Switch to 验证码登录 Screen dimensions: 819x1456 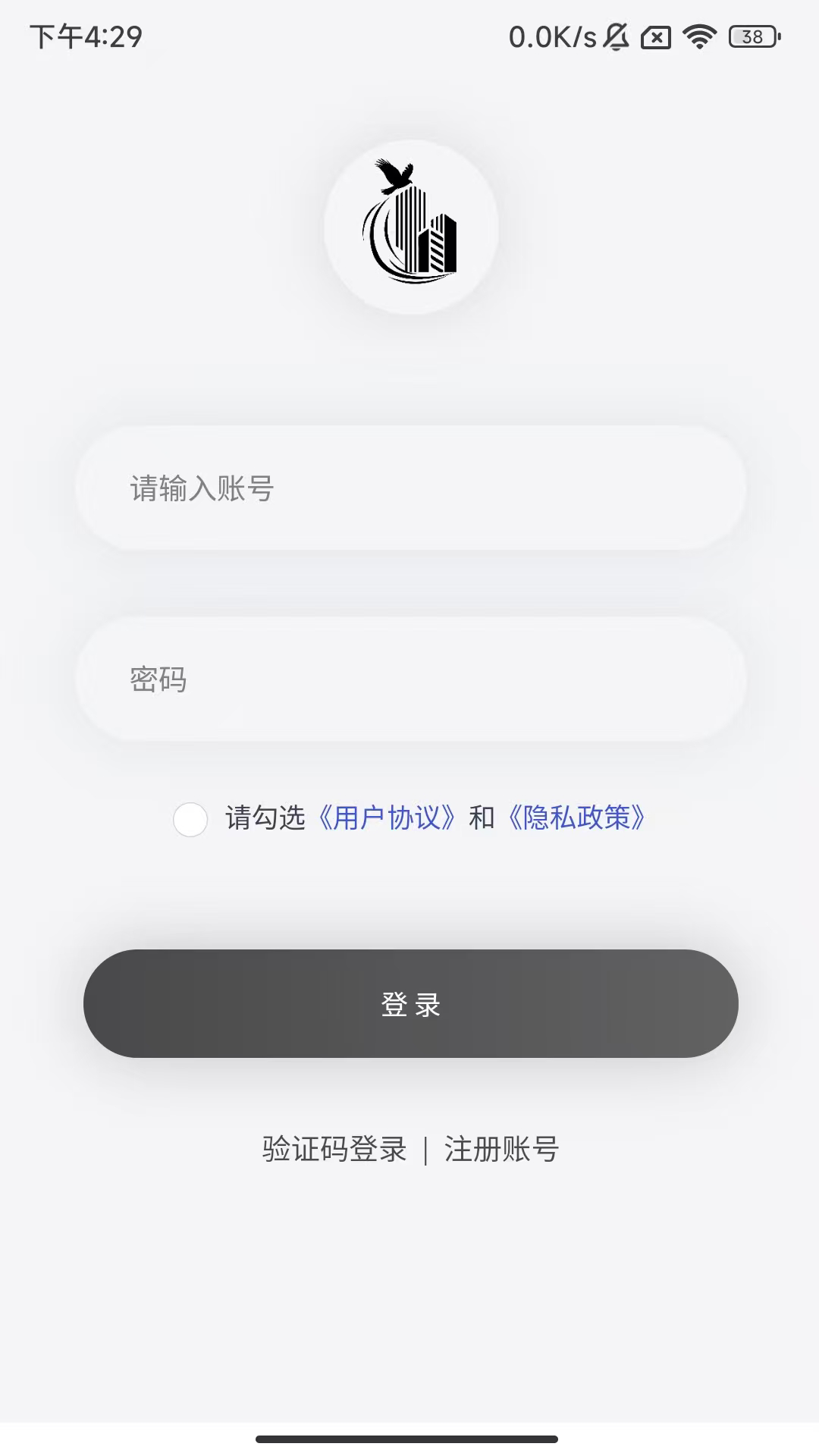(x=334, y=1150)
